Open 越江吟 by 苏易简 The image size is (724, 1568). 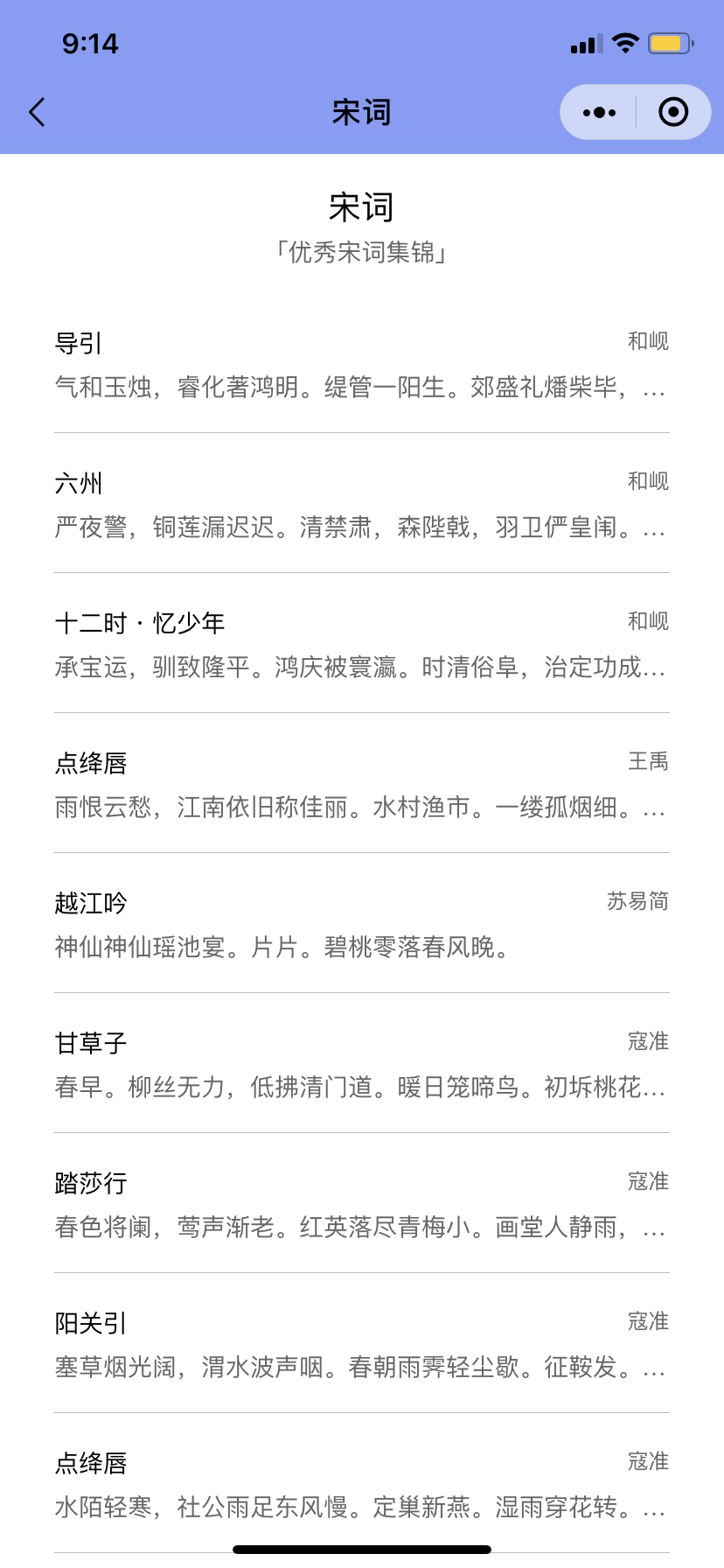pyautogui.click(x=361, y=925)
